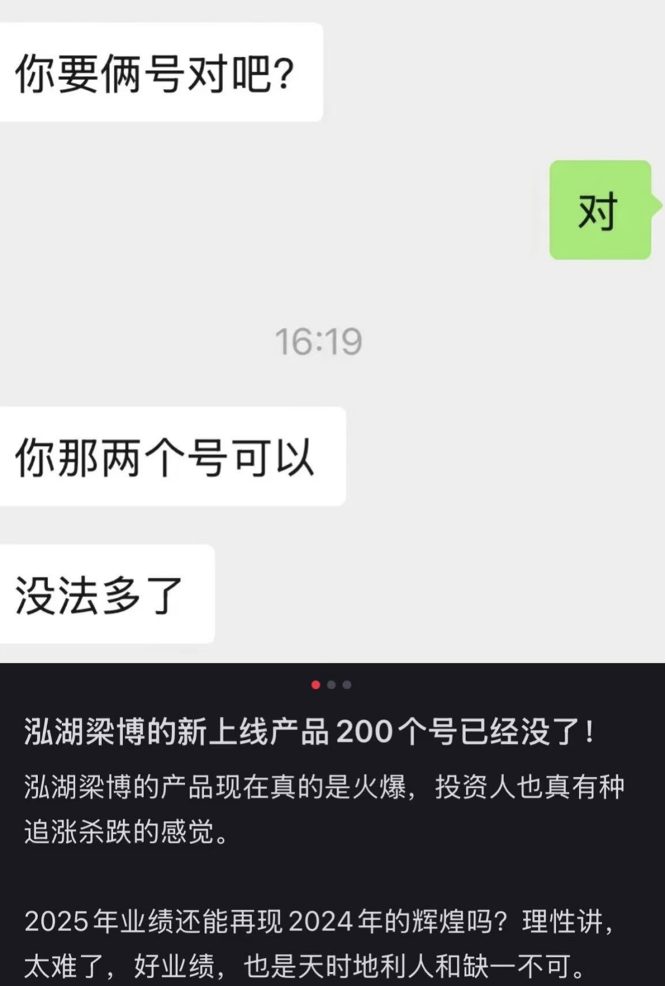Open the chat screenshot image full screen
666x986 pixels.
(333, 330)
